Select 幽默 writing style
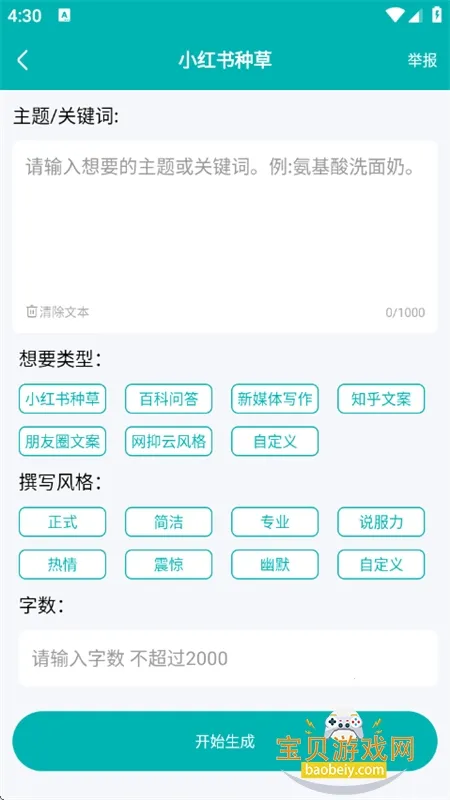The height and width of the screenshot is (800, 450). pyautogui.click(x=274, y=564)
